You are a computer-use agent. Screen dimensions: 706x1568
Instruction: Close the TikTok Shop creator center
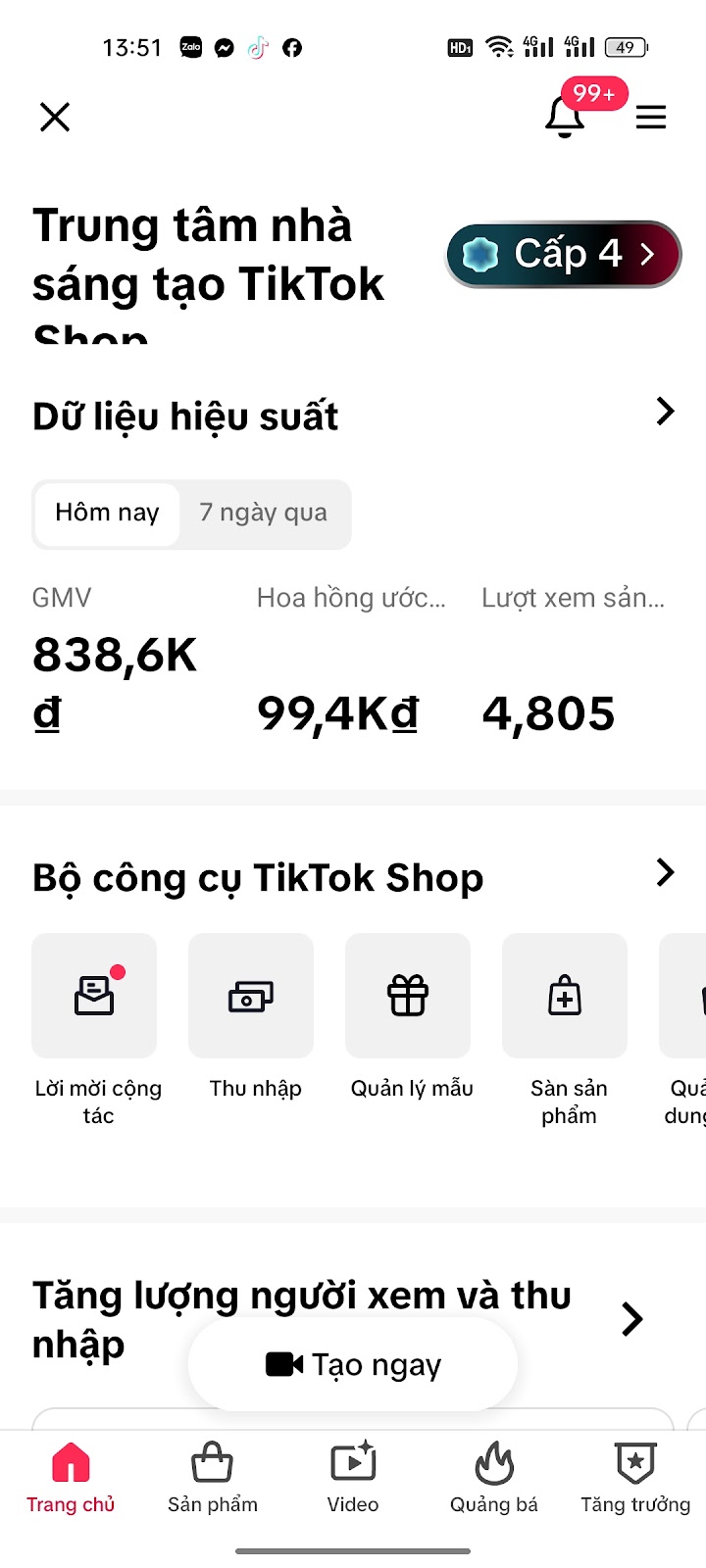tap(55, 118)
